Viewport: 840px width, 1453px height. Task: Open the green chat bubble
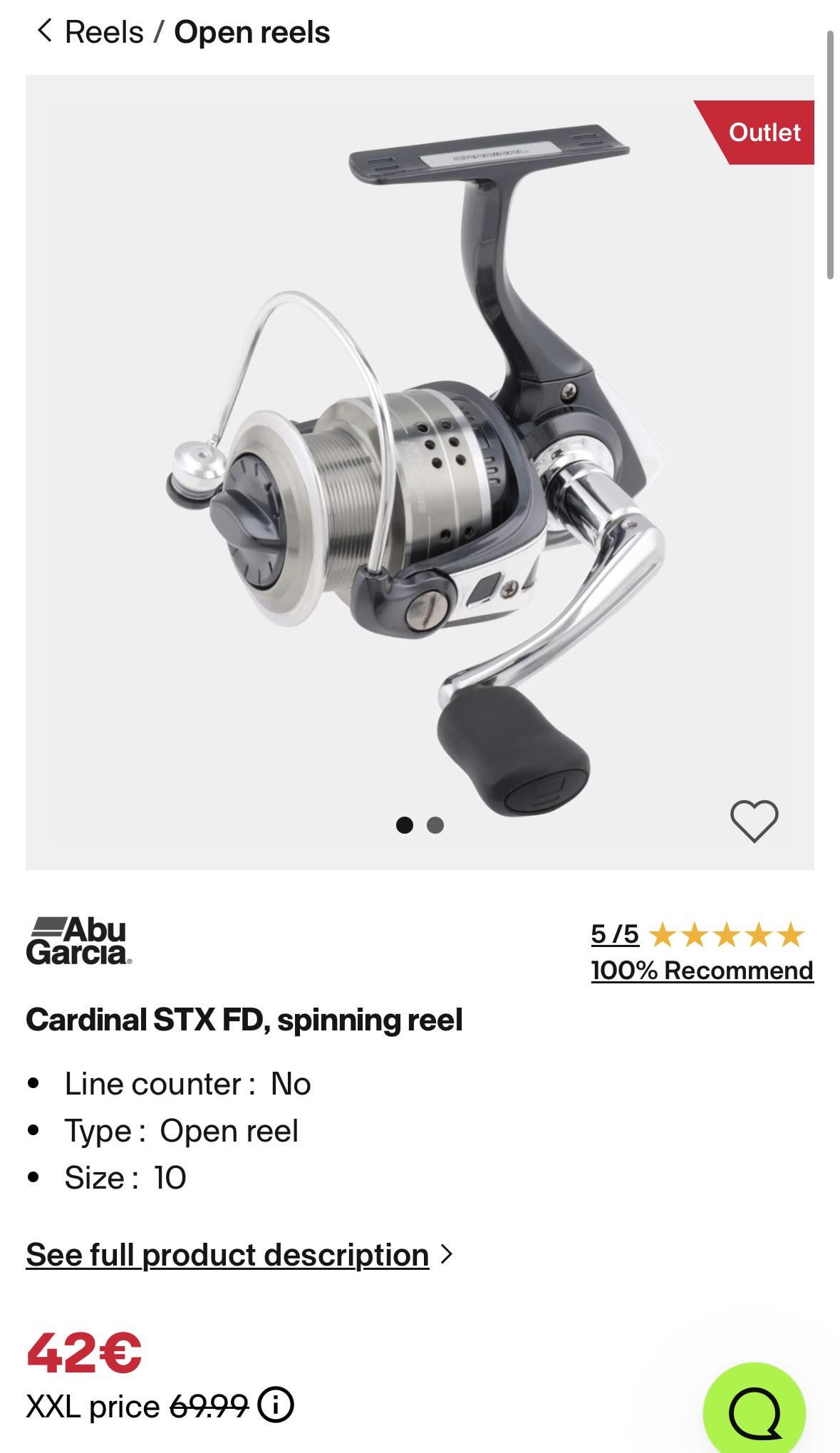tap(754, 1412)
